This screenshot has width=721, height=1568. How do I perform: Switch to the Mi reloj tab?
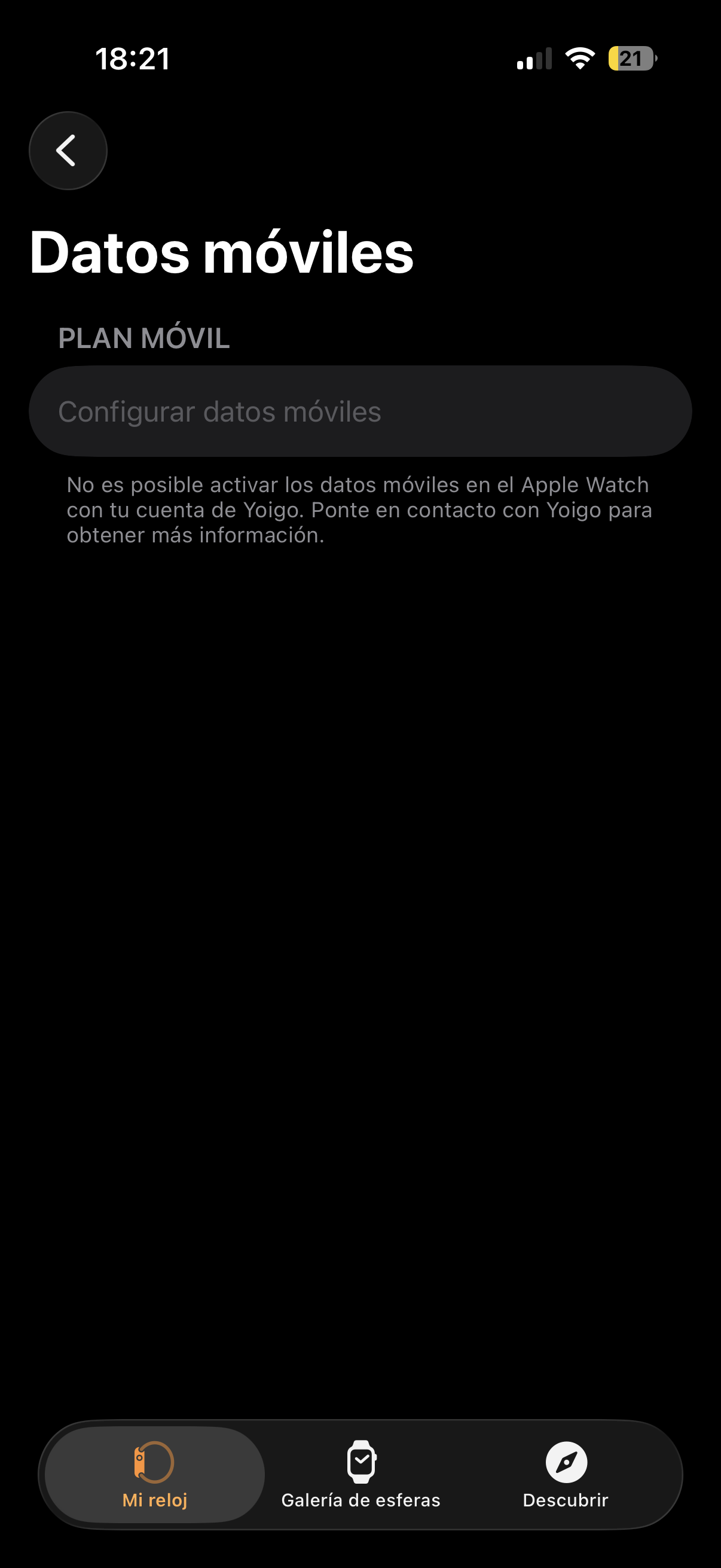pos(155,1474)
